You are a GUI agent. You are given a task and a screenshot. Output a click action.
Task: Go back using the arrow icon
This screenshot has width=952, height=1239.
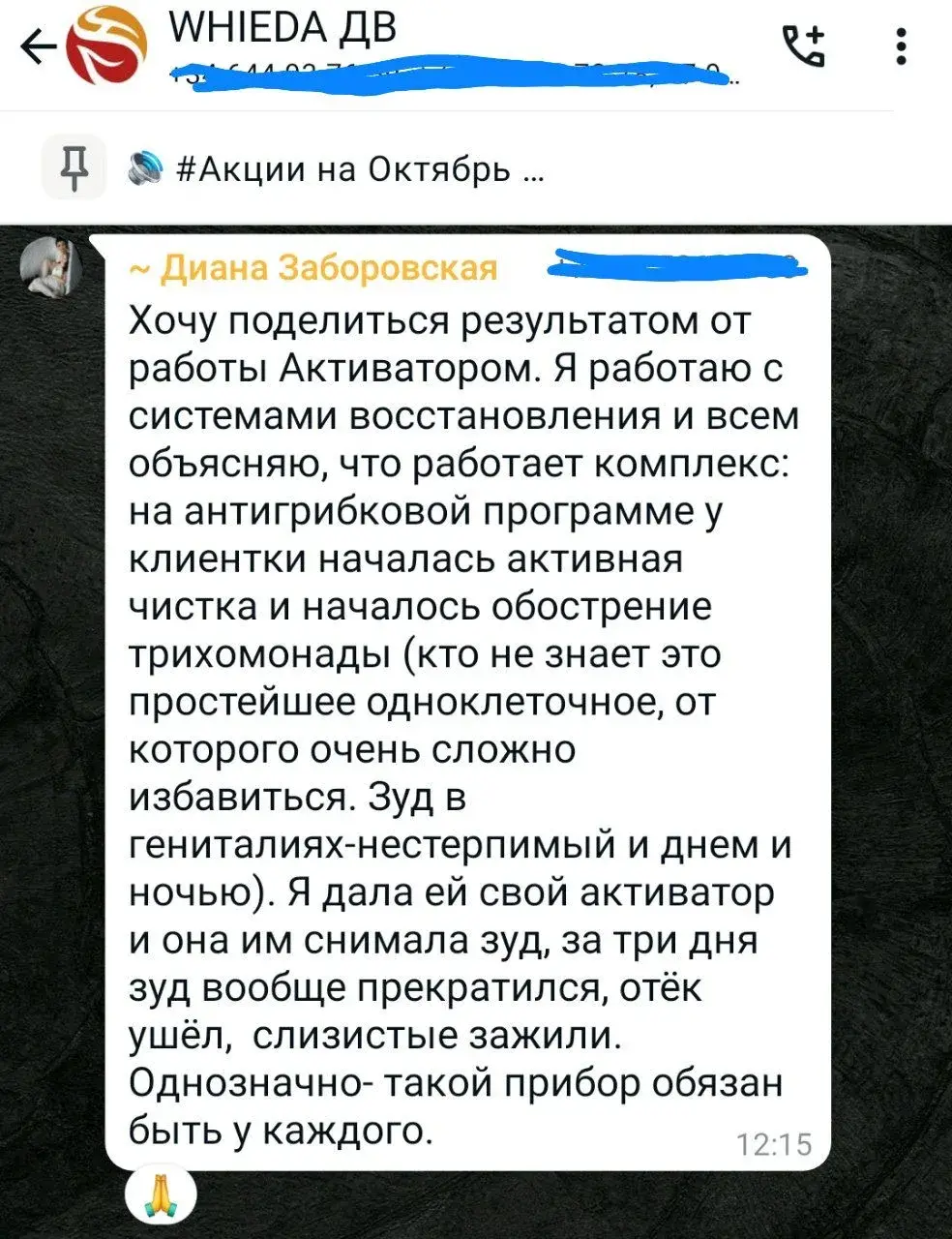35,46
